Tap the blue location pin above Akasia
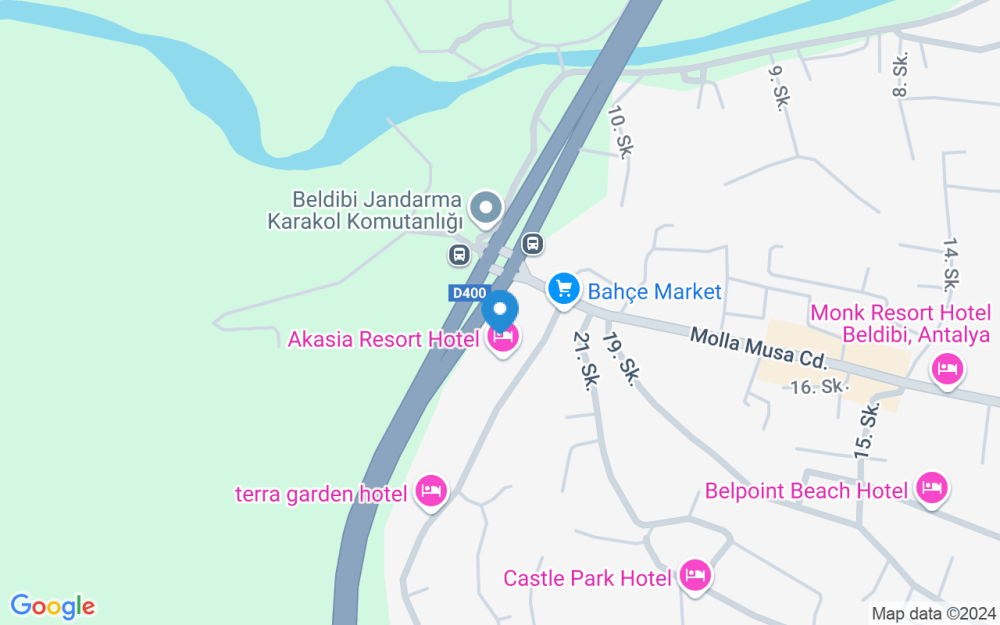The image size is (1000, 625). tap(500, 310)
